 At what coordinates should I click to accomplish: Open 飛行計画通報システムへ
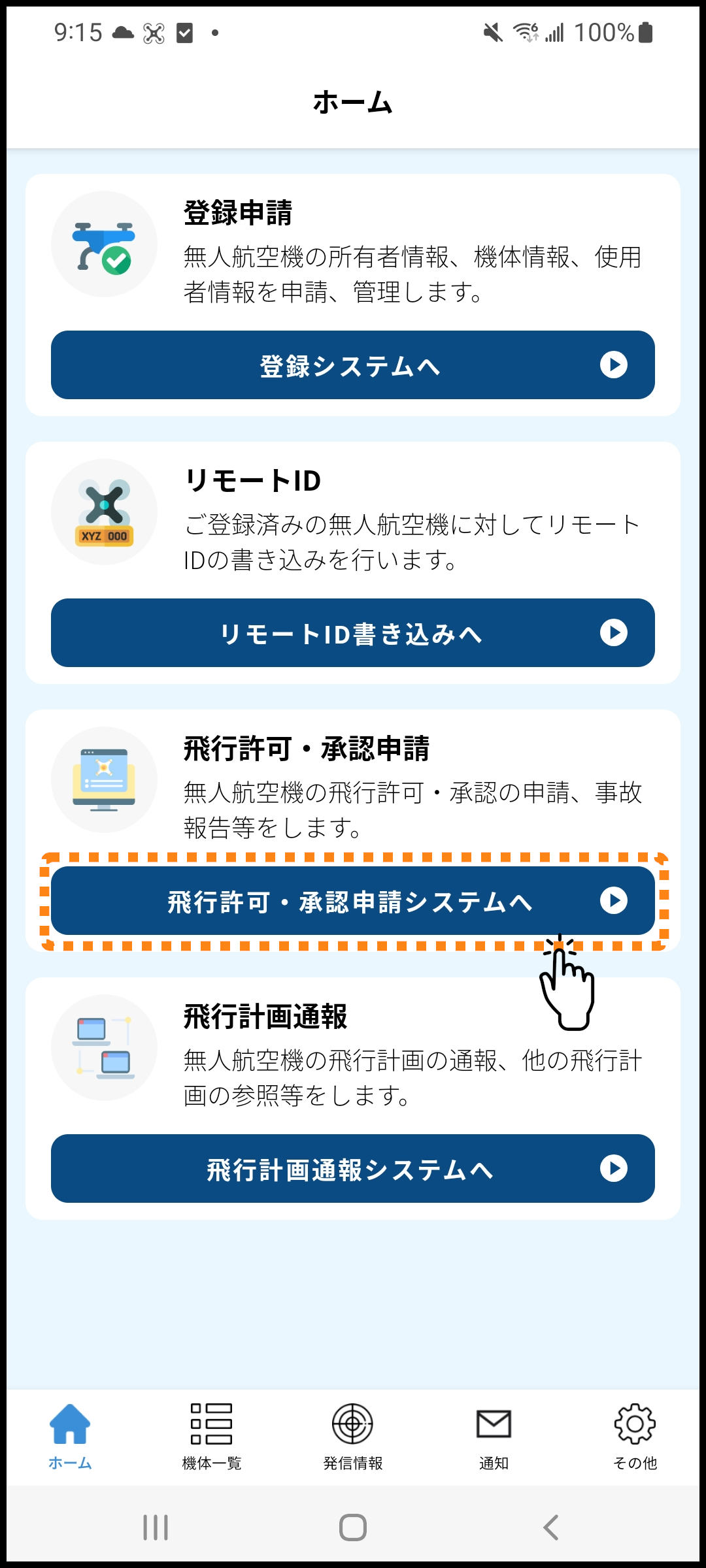[x=353, y=1169]
